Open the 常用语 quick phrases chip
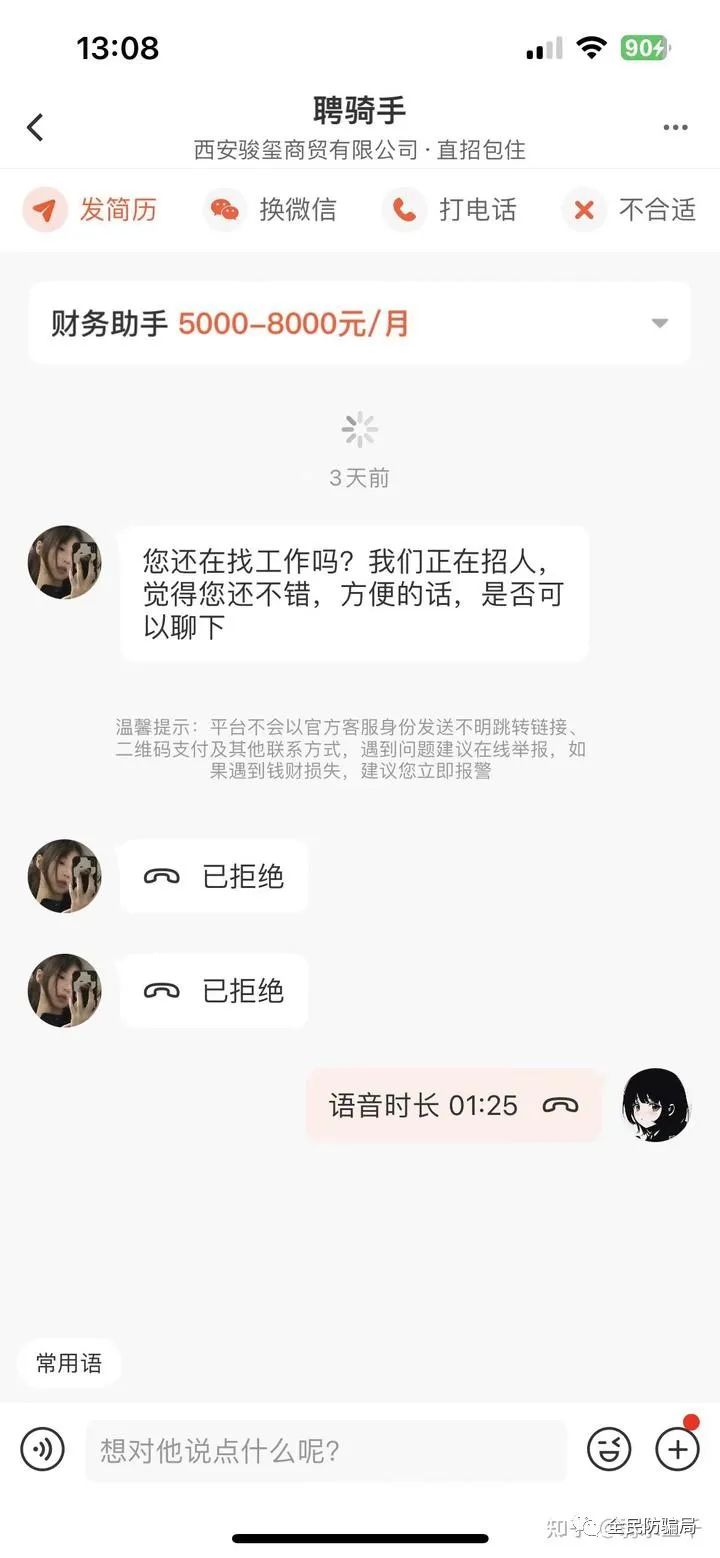Screen dimensions: 720x1558 click(x=69, y=1363)
